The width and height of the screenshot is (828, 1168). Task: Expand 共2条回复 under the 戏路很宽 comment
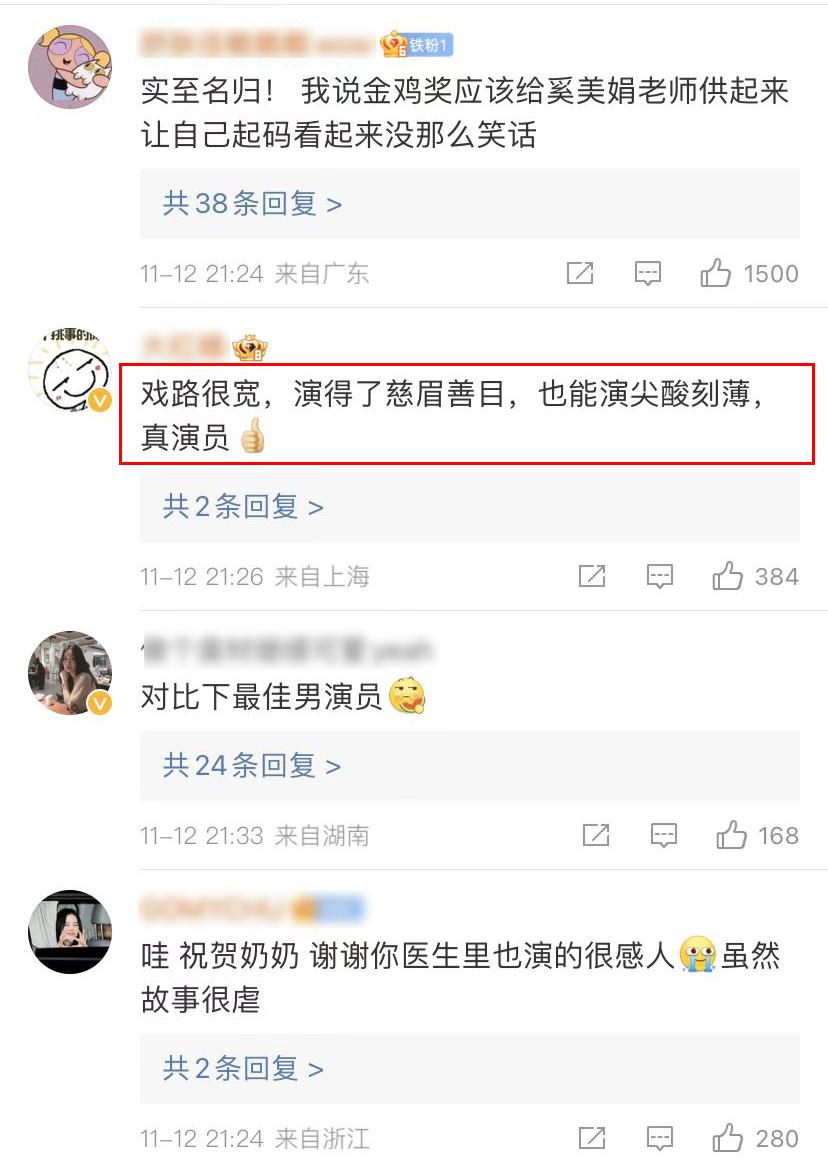[243, 507]
